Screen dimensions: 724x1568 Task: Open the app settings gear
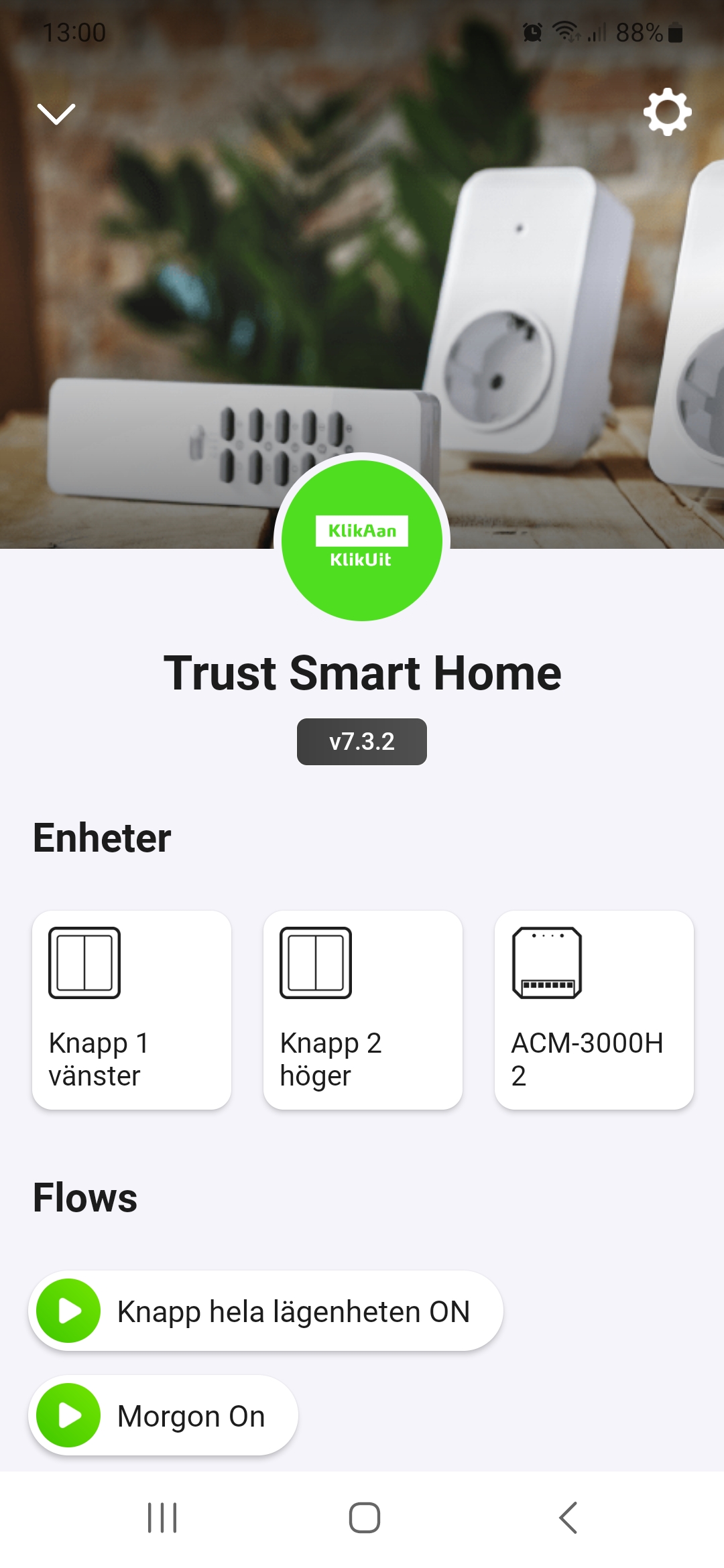coord(667,112)
